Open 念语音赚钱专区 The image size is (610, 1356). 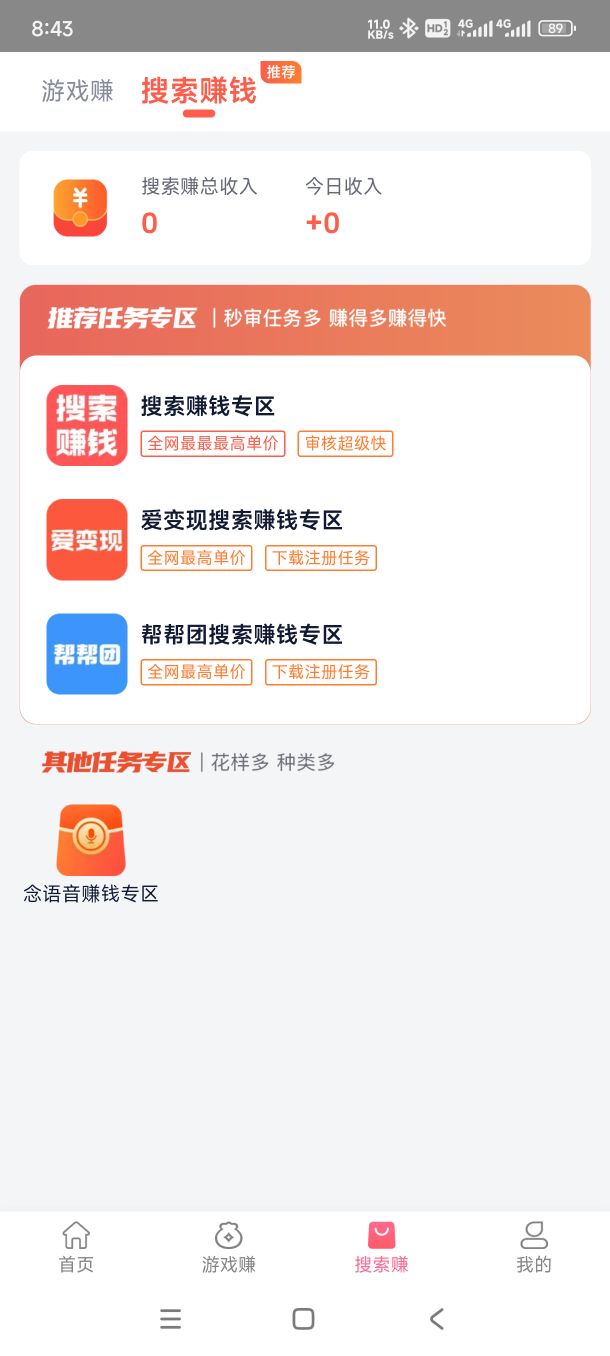pos(91,854)
